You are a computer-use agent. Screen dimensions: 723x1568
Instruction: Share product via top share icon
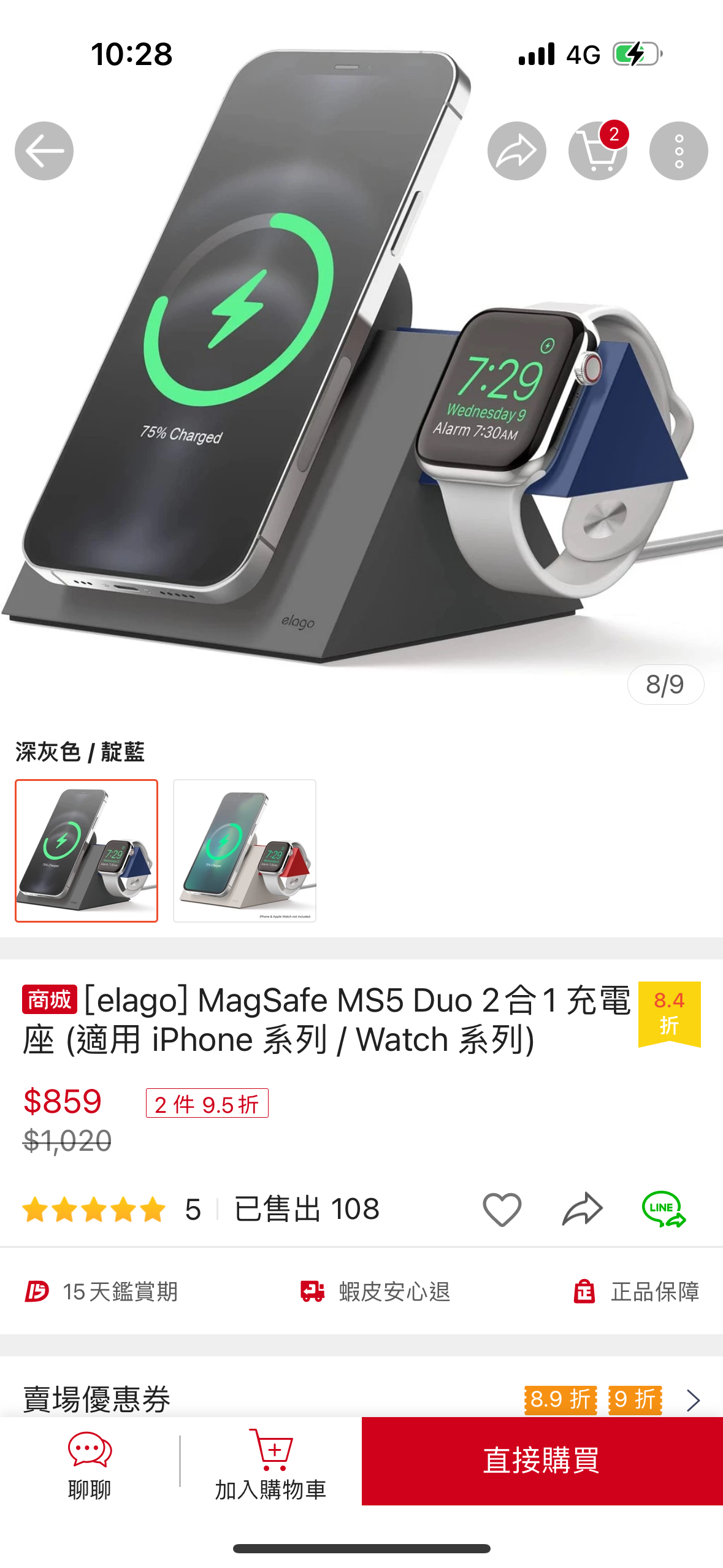click(x=516, y=151)
